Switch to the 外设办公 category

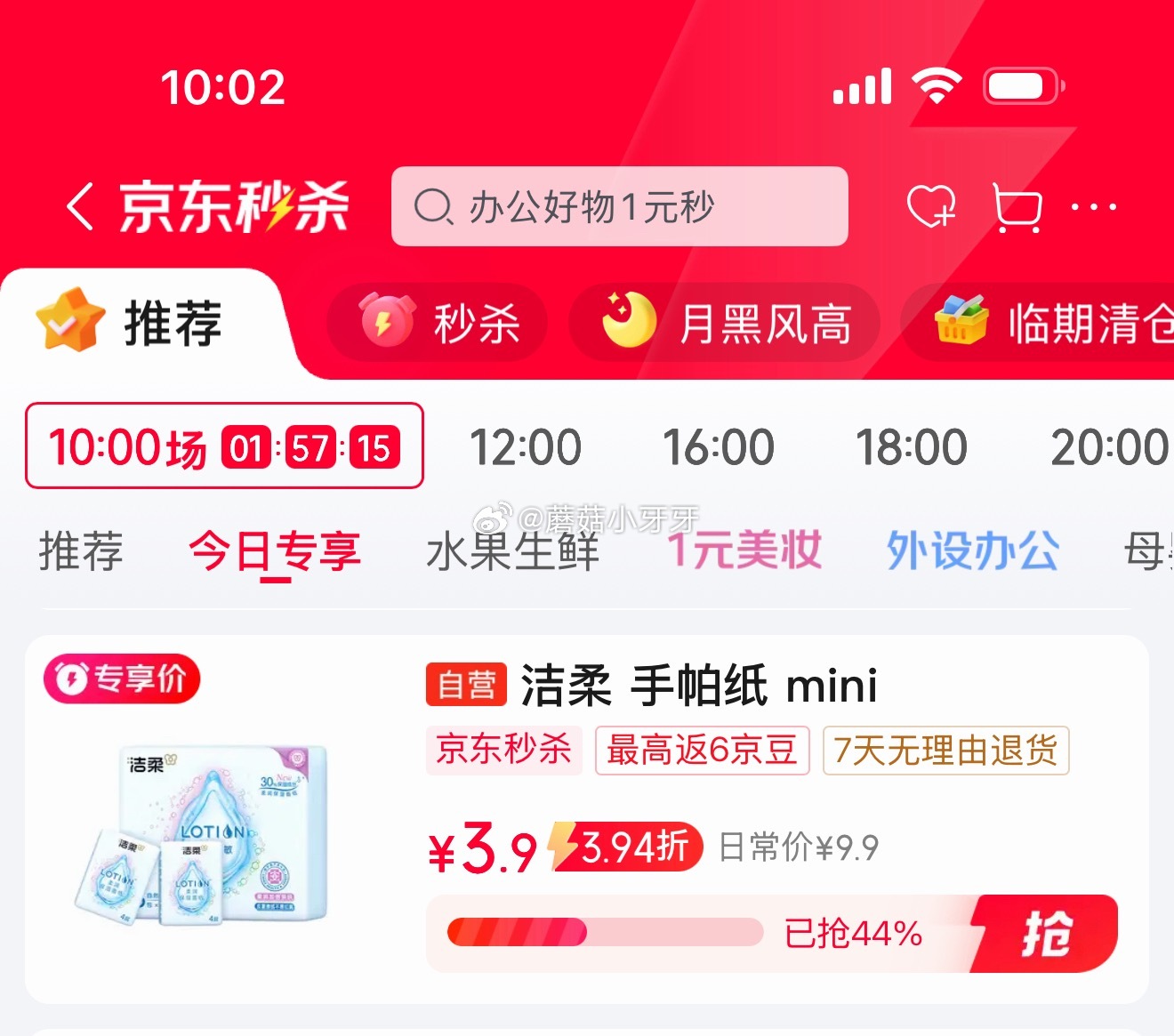[x=972, y=550]
